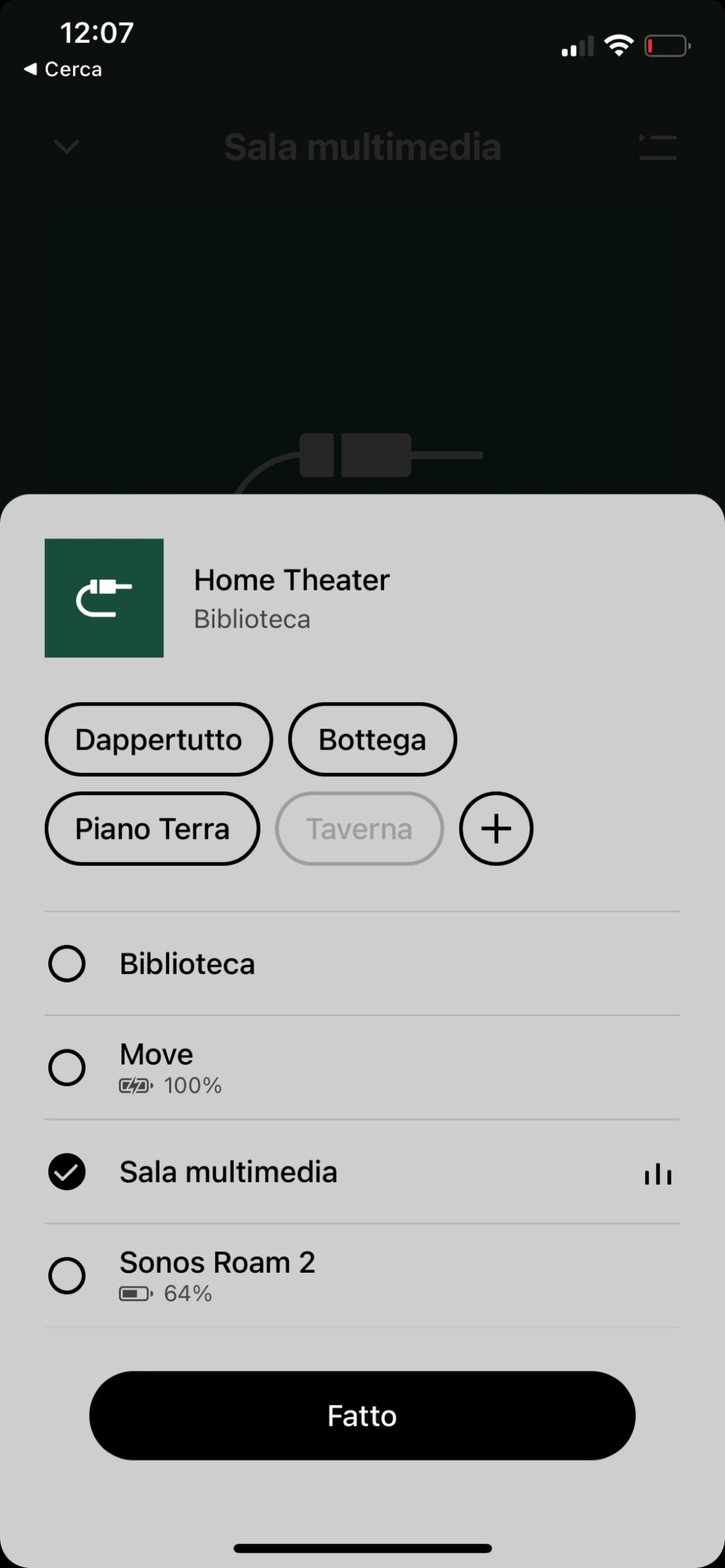The image size is (725, 1568).
Task: Select the Piano Terra group
Action: point(152,829)
